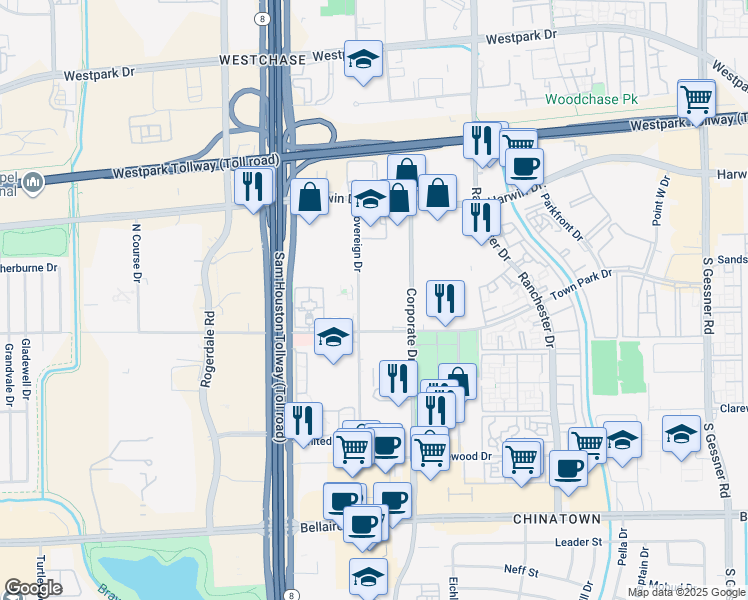Open the shopping bag marker beside the tollway interchange
This screenshot has height=600, width=748.
(310, 198)
